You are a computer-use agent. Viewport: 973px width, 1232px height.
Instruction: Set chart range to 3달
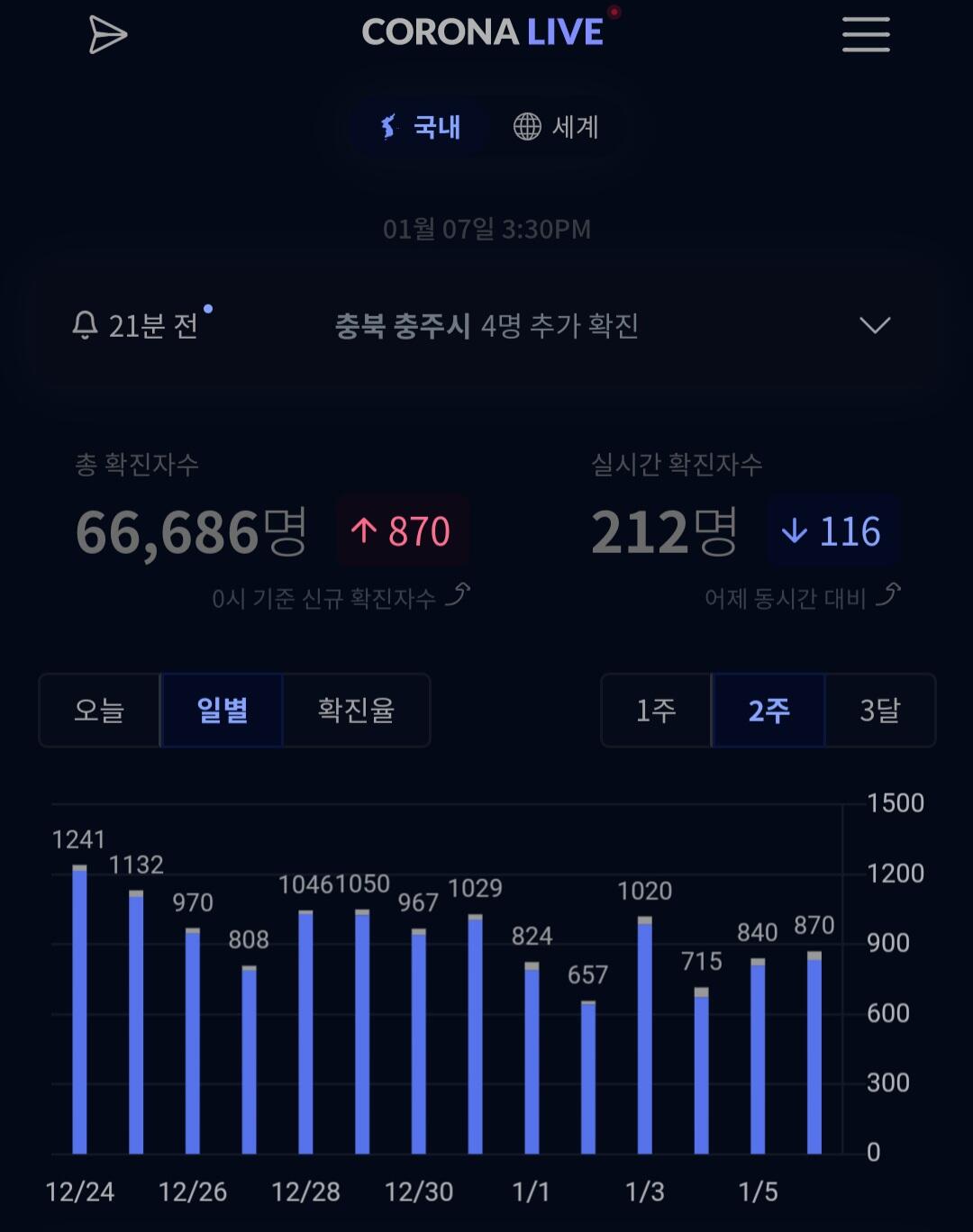pos(880,711)
